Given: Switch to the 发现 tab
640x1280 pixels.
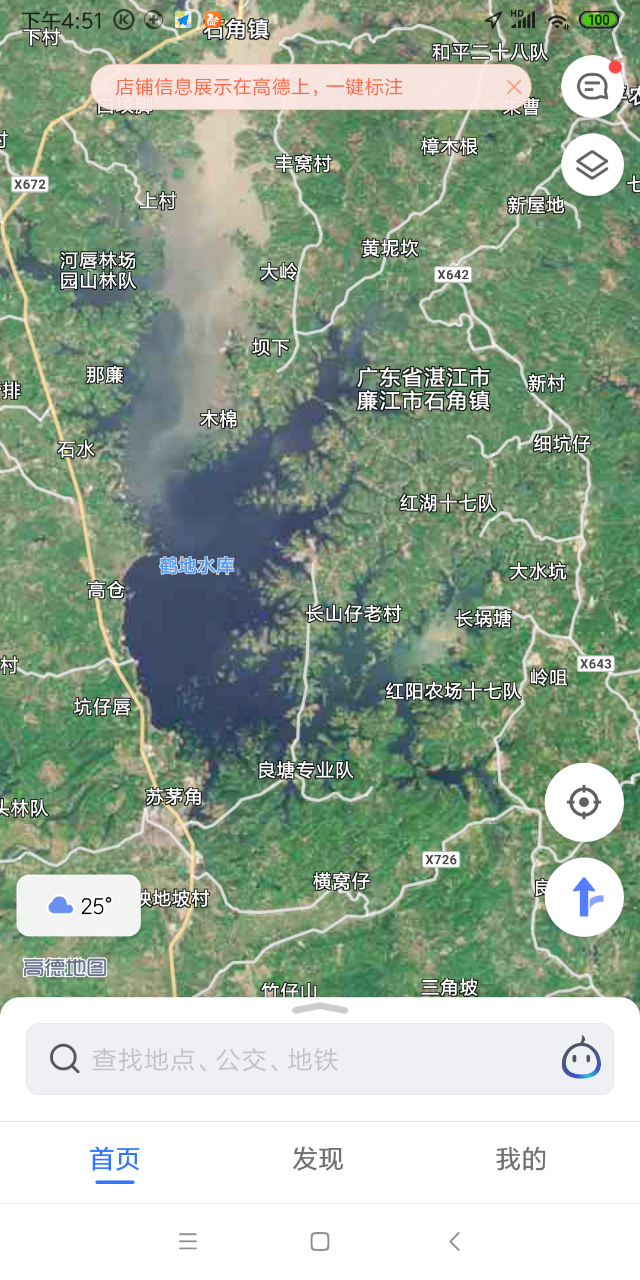Looking at the screenshot, I should coord(318,1160).
